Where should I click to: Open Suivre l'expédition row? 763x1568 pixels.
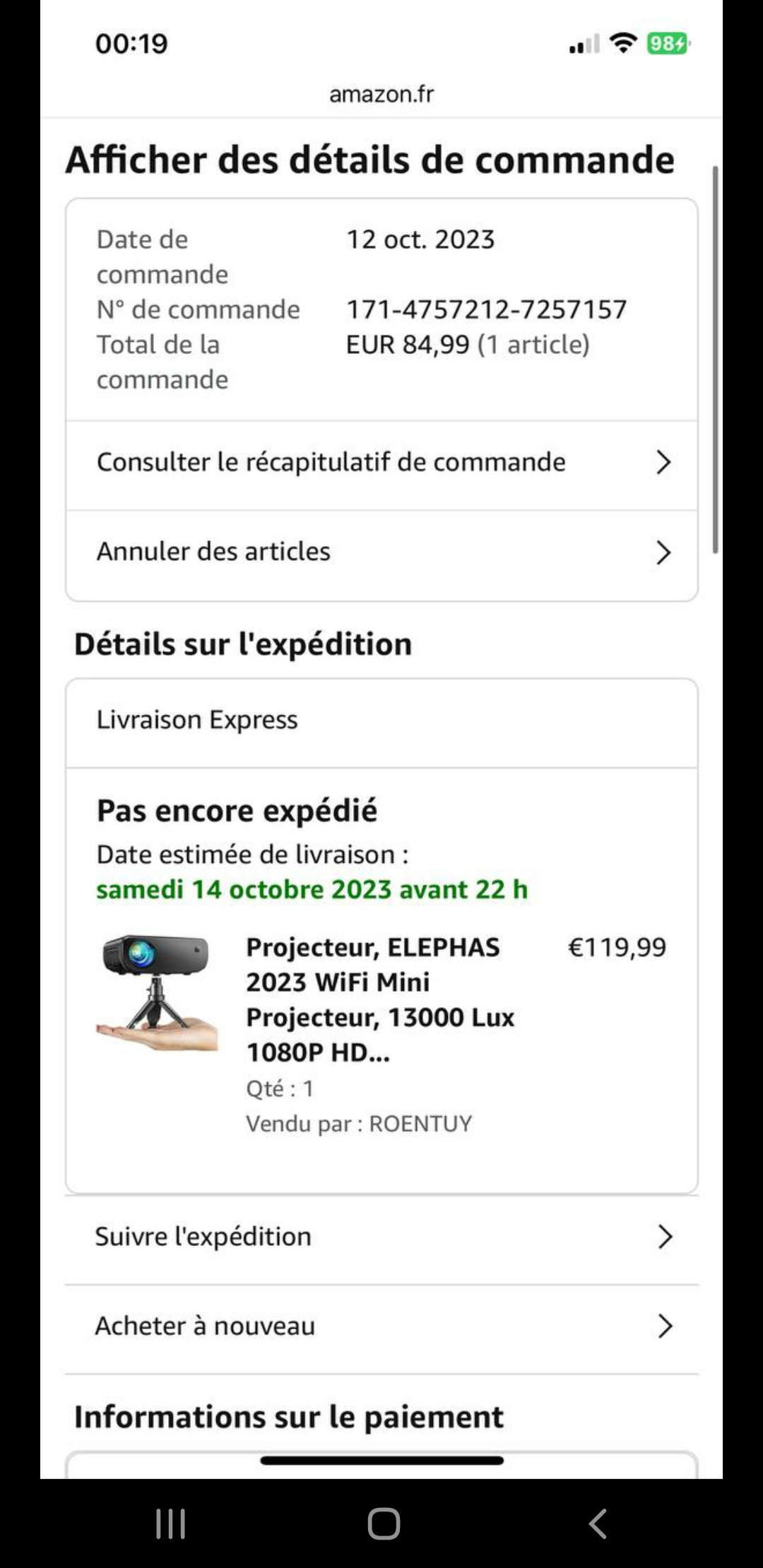pos(381,1237)
